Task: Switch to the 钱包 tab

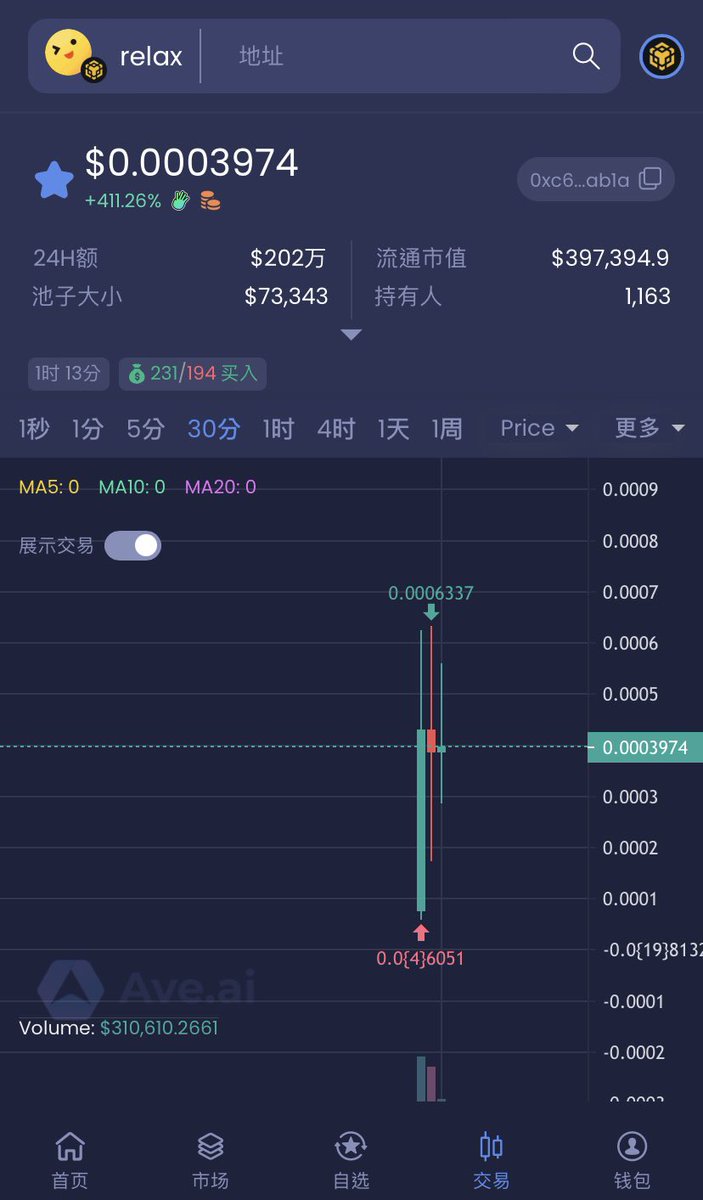Action: [x=632, y=1160]
